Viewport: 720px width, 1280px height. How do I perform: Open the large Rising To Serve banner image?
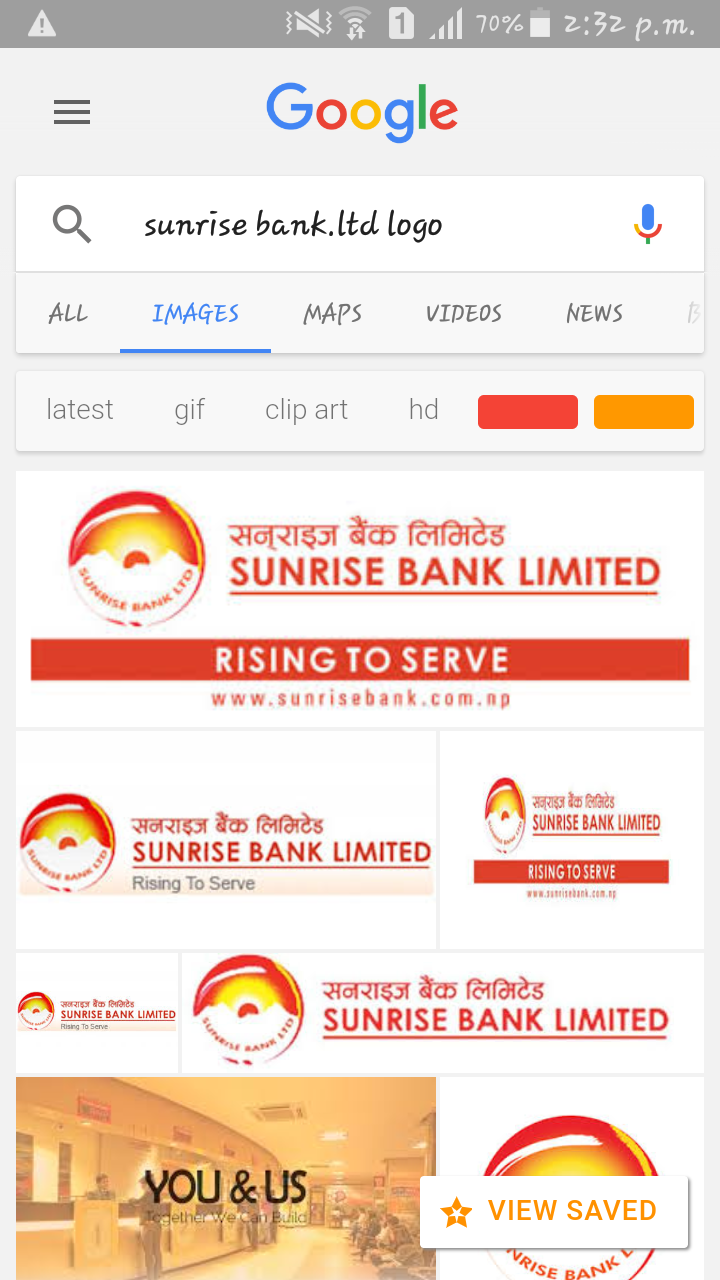(x=360, y=598)
